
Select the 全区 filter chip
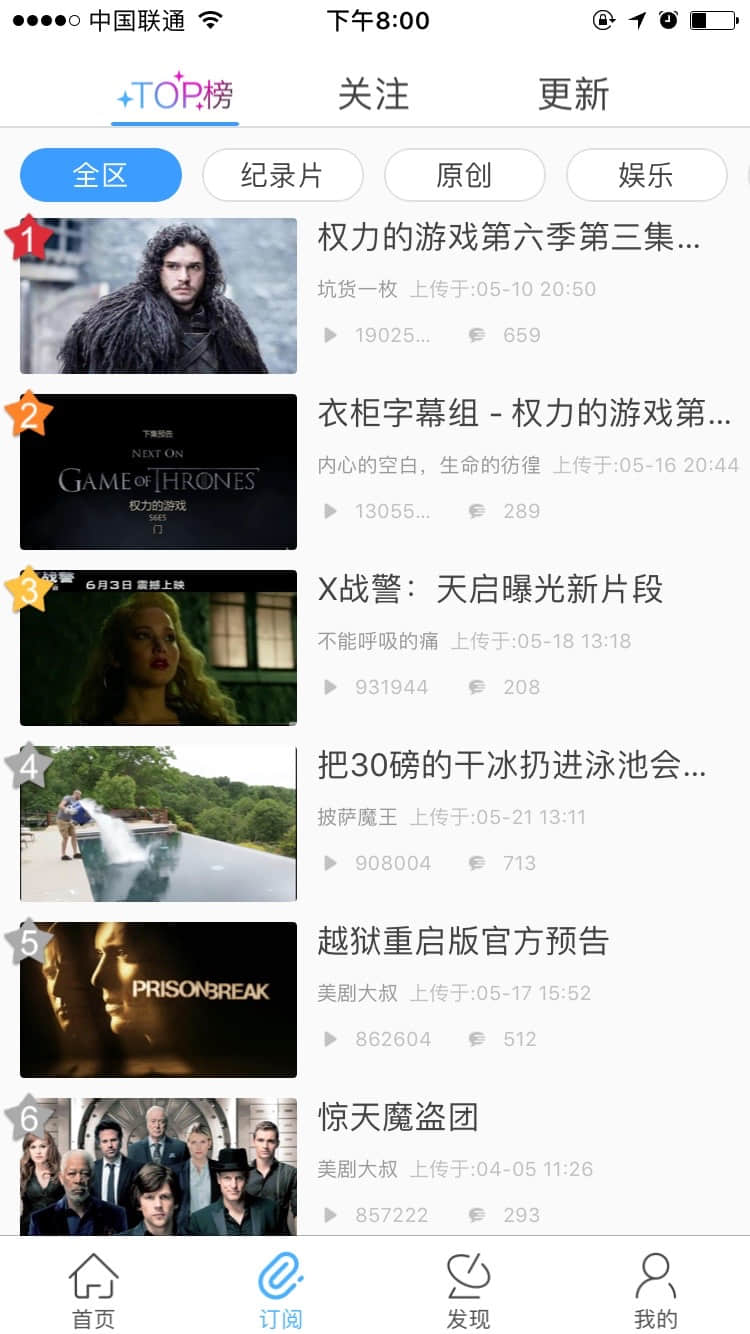(x=101, y=175)
